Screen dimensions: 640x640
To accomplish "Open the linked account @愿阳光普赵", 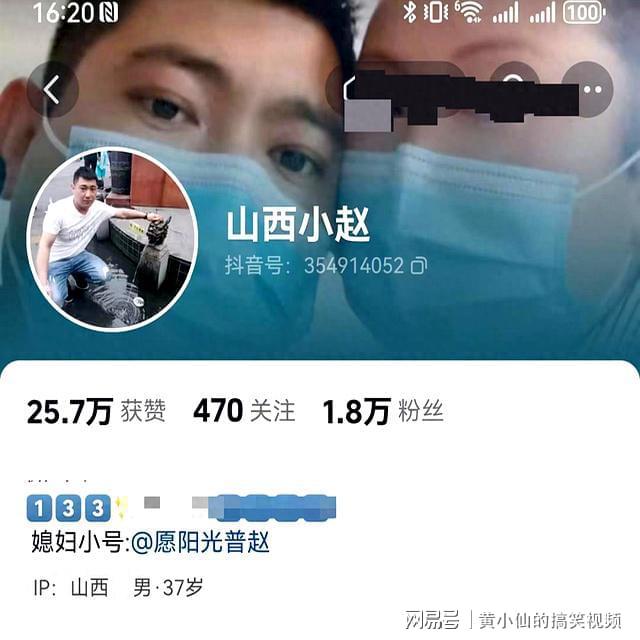I will (201, 543).
